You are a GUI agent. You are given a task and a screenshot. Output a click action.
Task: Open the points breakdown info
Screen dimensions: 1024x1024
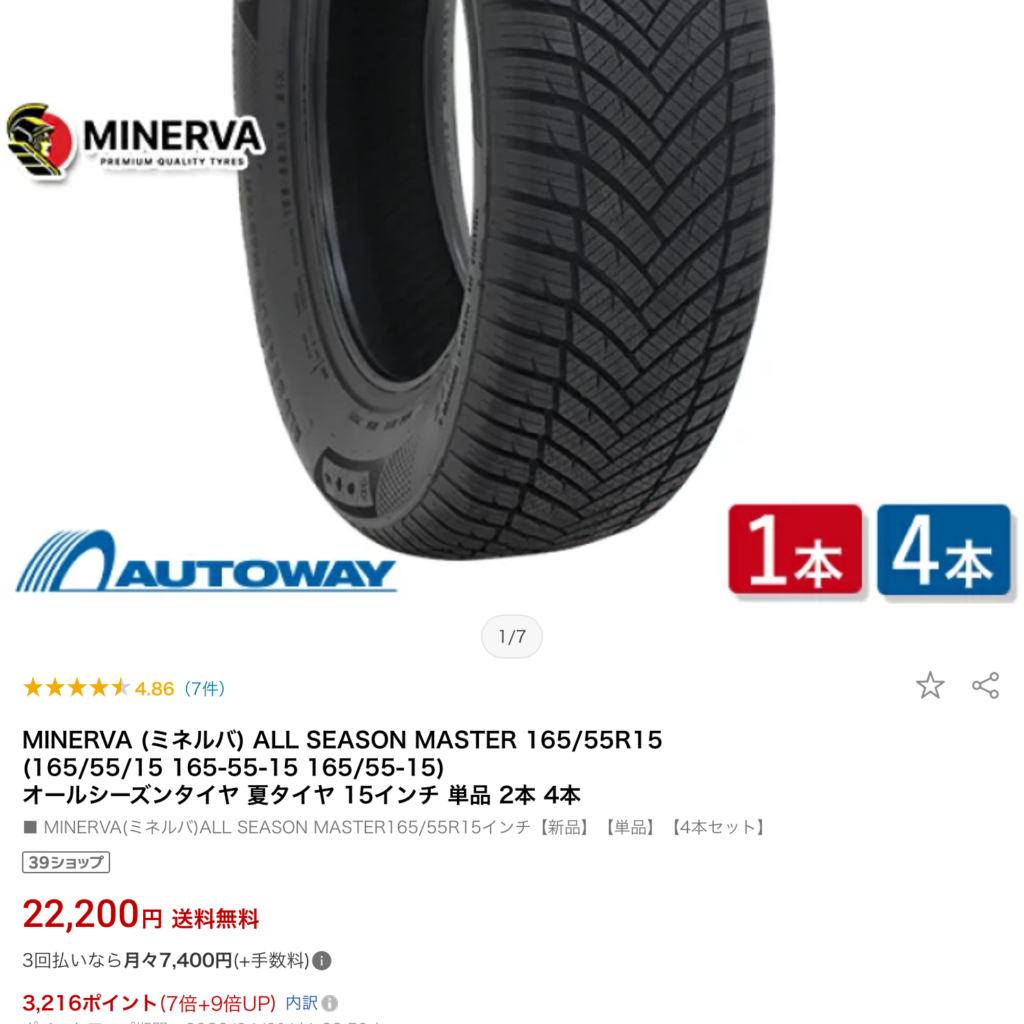(x=312, y=1003)
